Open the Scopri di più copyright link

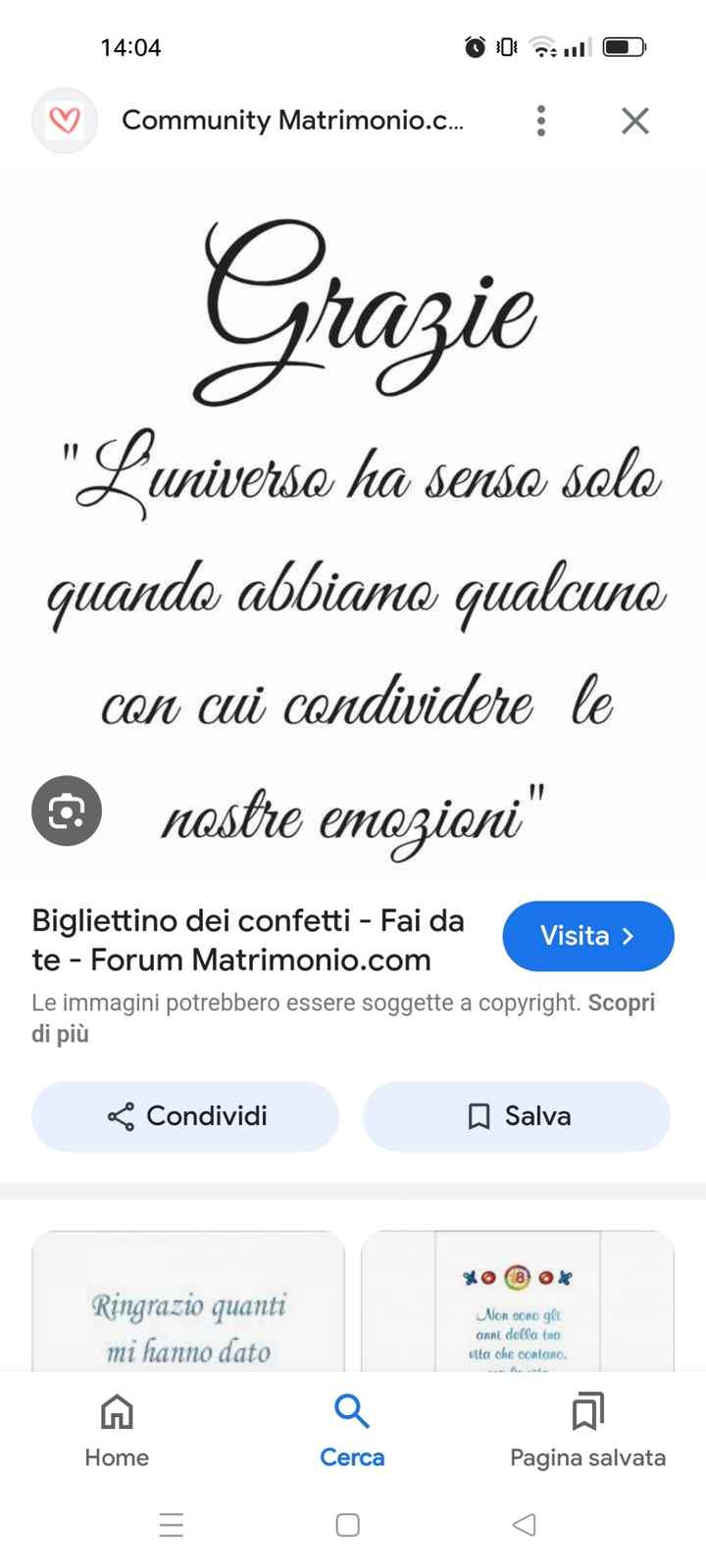[x=622, y=1003]
